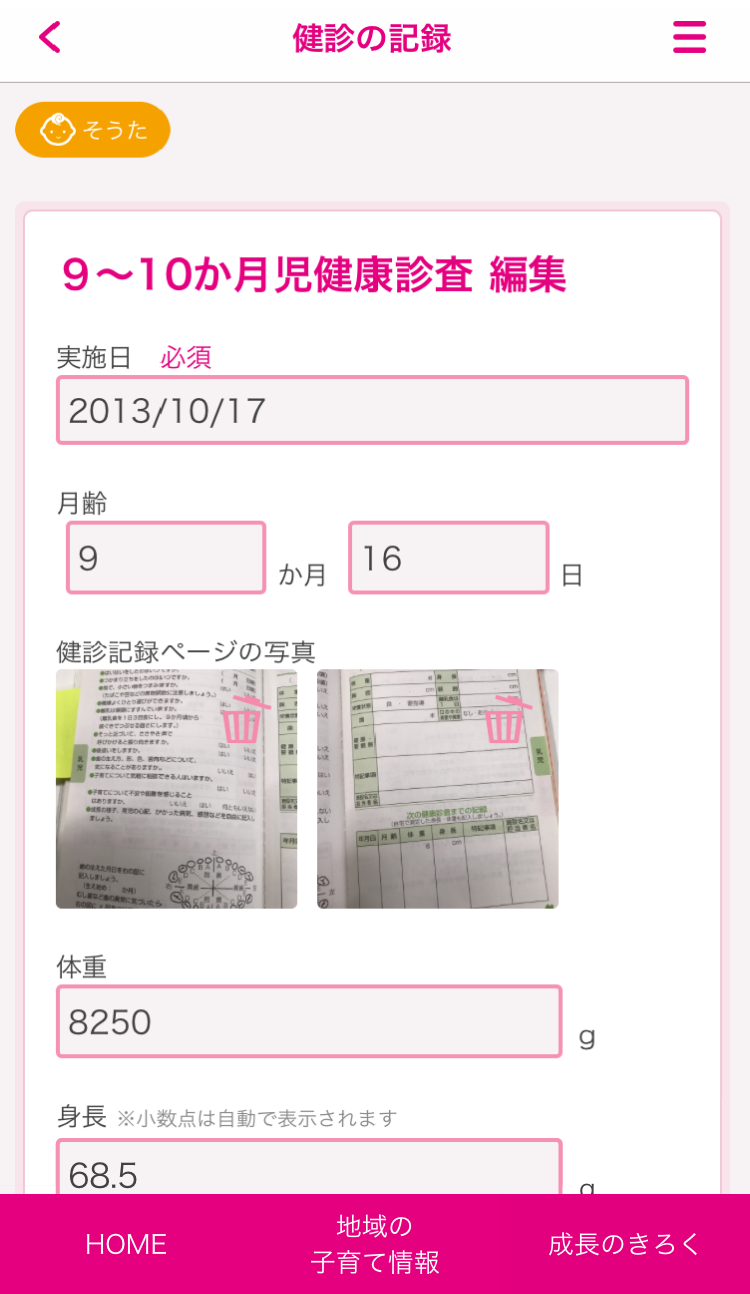Switch to 成長のきろく tab
The height and width of the screenshot is (1294, 750).
(x=625, y=1244)
